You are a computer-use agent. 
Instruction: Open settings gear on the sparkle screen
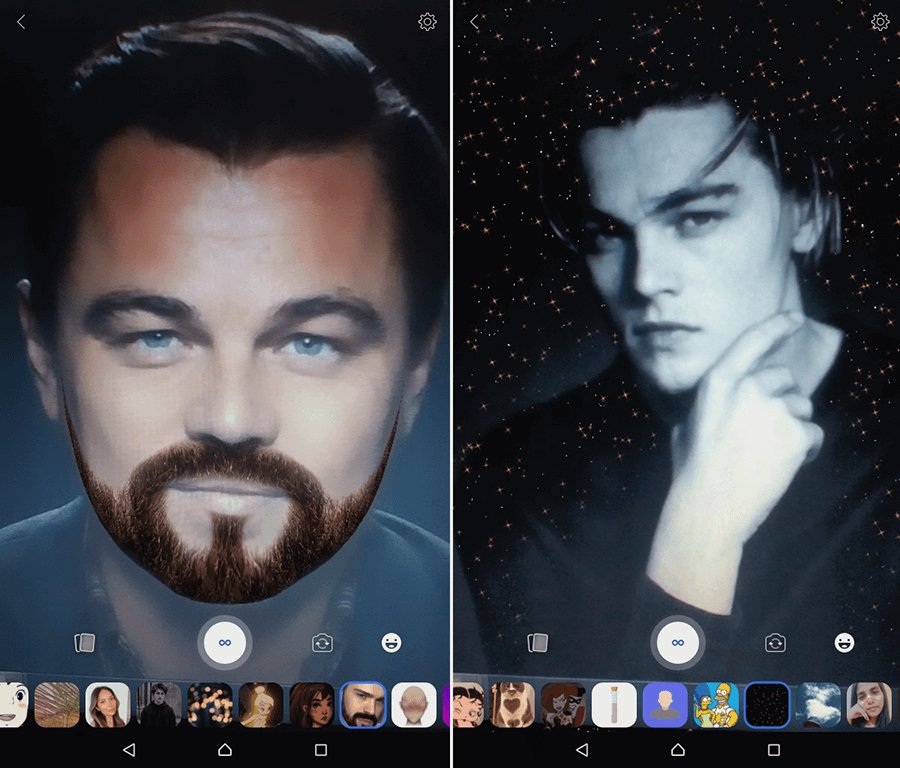(880, 22)
